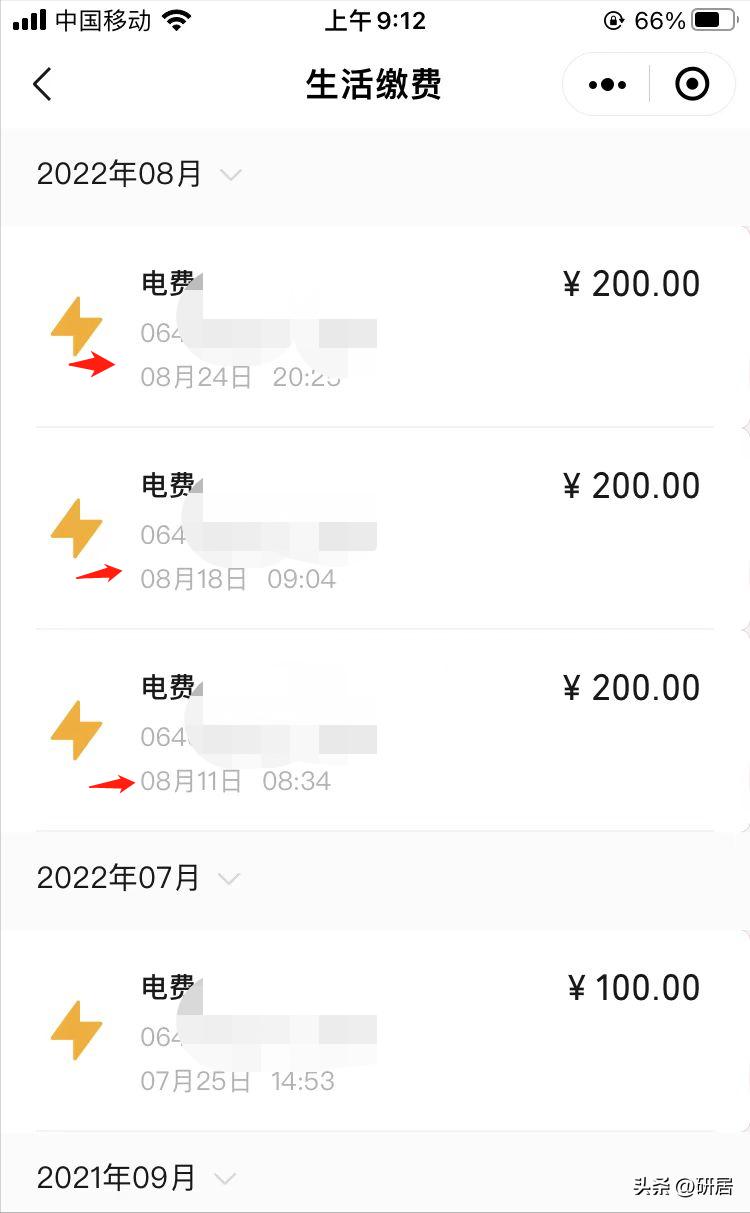The width and height of the screenshot is (750, 1213).
Task: Tap the circular close capsule icon
Action: 692,84
